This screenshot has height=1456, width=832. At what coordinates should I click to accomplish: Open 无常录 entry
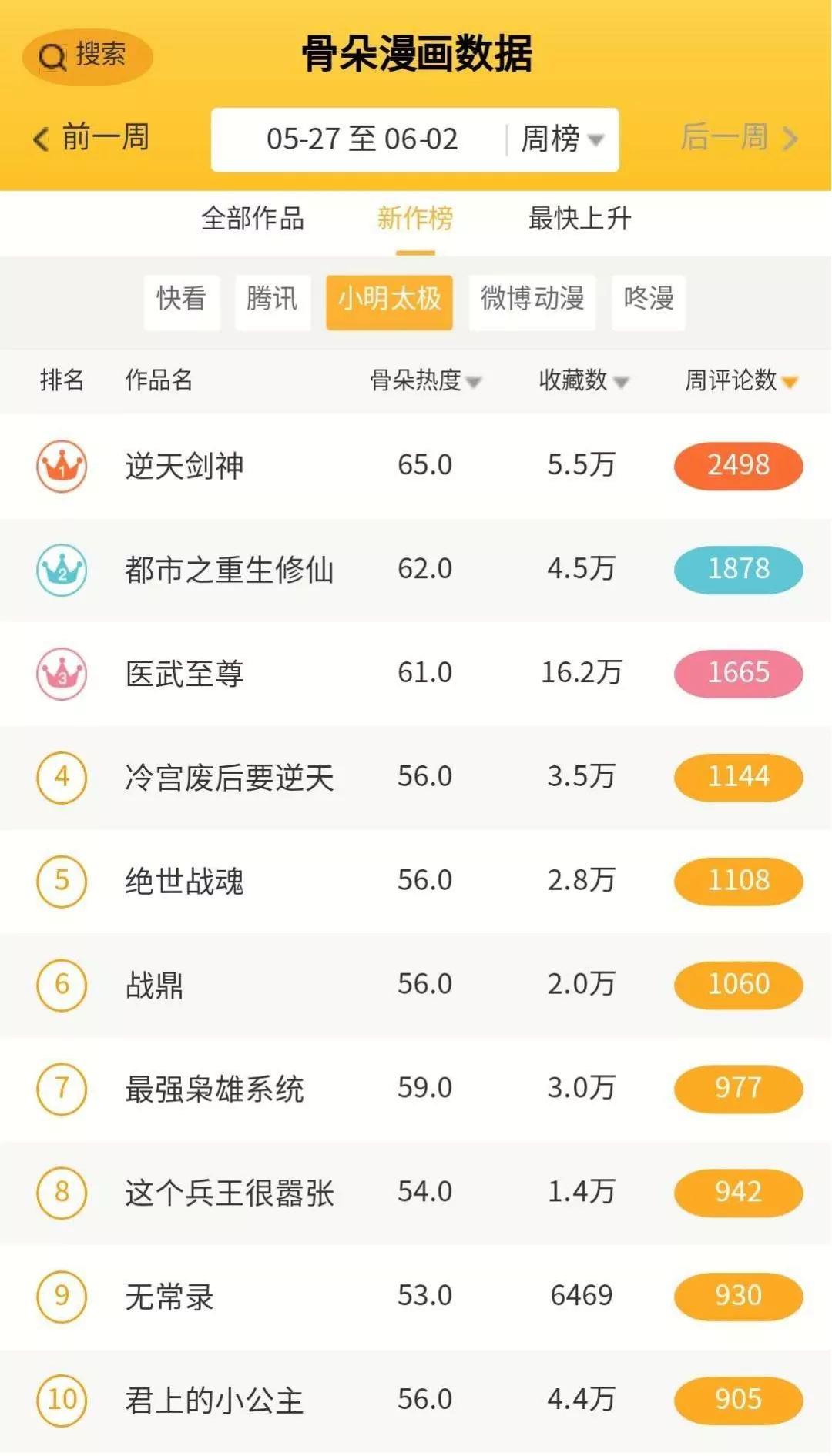[416, 1297]
